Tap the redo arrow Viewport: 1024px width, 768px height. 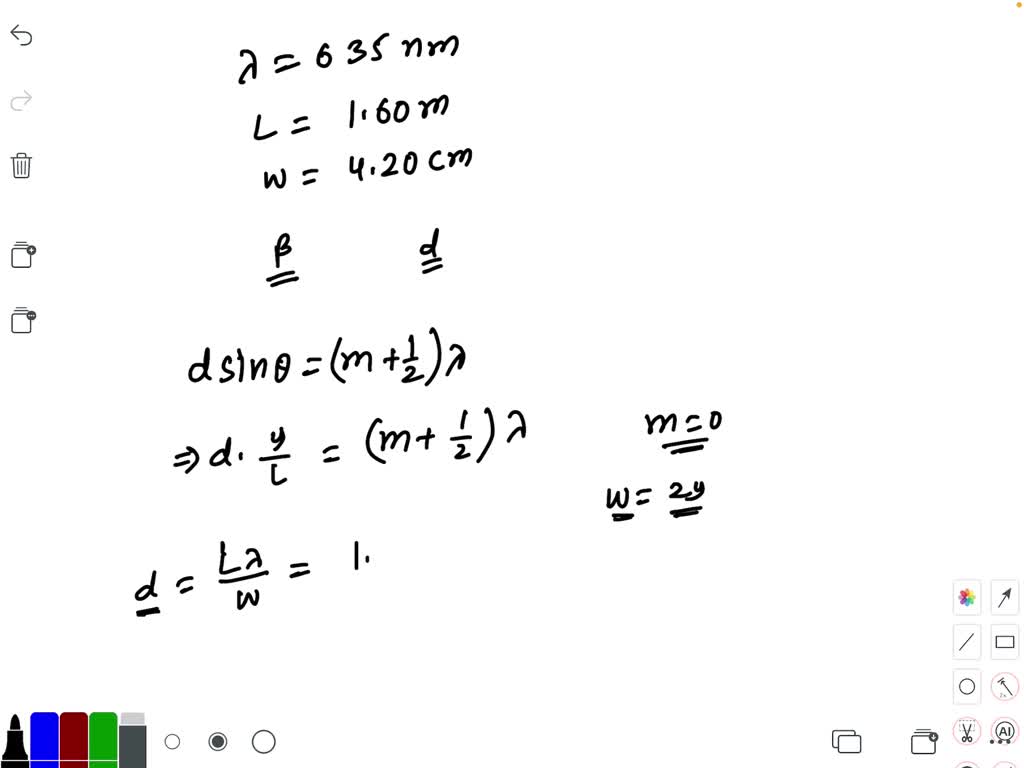(x=21, y=100)
